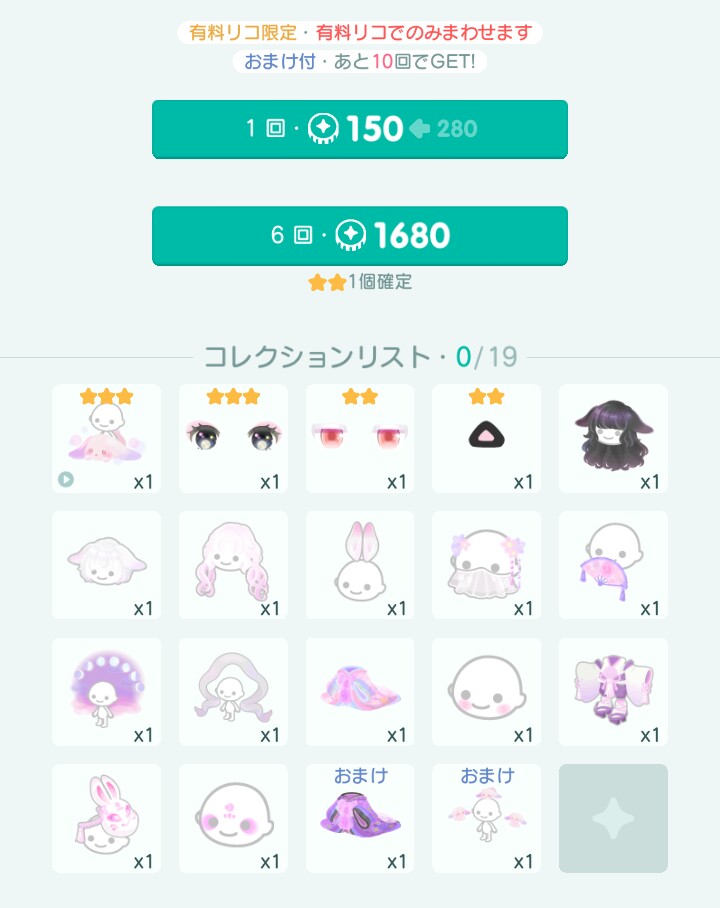View the veil with flower hairpins item
This screenshot has height=908, width=720.
coord(487,565)
